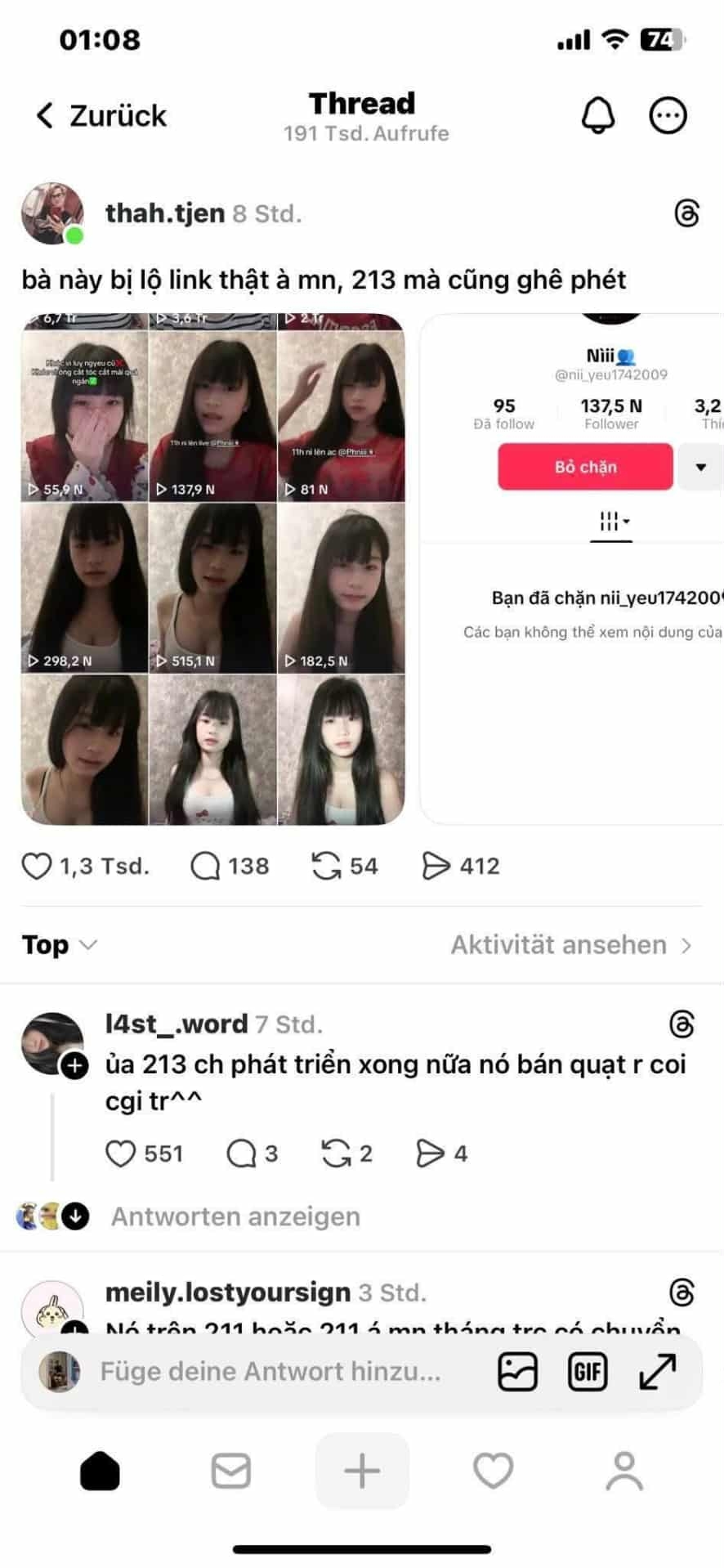Open comments on thah.tjen's post
Image resolution: width=724 pixels, height=1568 pixels.
coord(205,866)
